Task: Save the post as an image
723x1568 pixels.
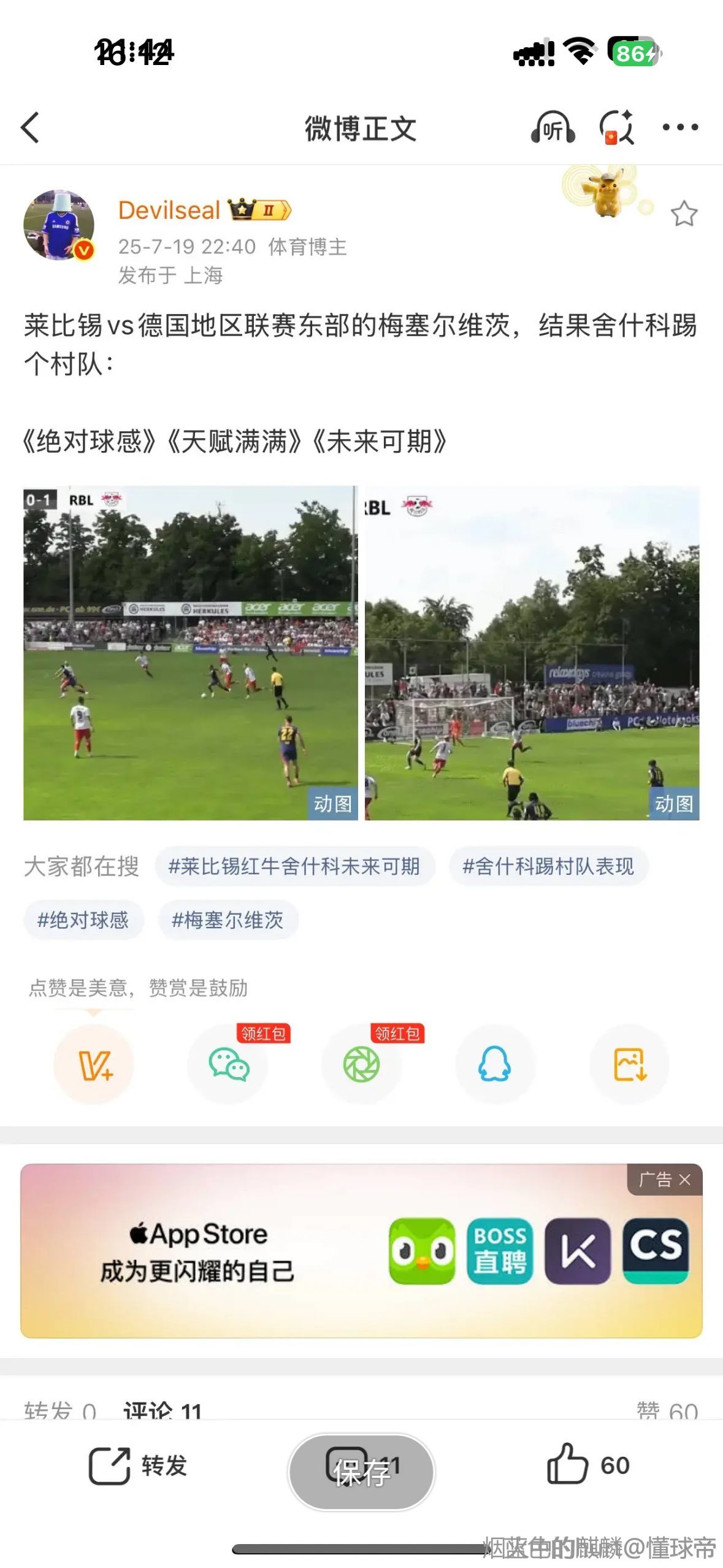Action: click(629, 1064)
